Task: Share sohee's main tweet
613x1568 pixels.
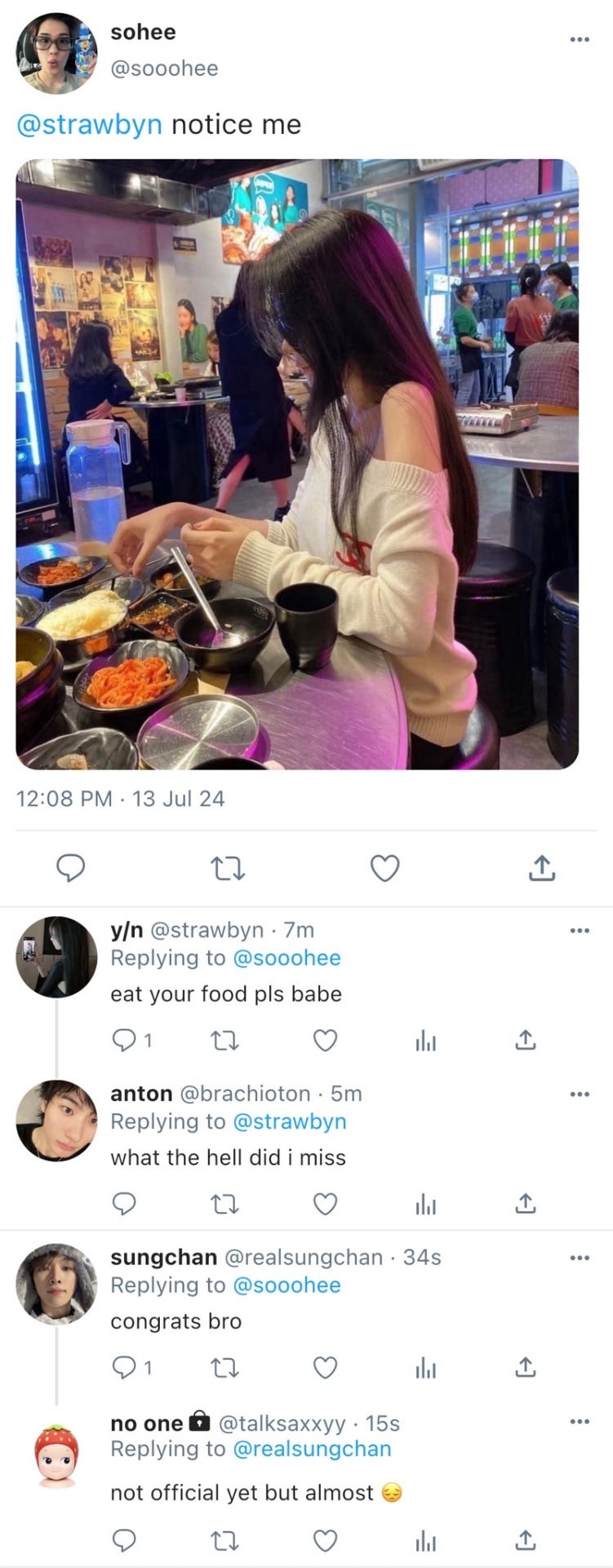Action: pyautogui.click(x=542, y=868)
